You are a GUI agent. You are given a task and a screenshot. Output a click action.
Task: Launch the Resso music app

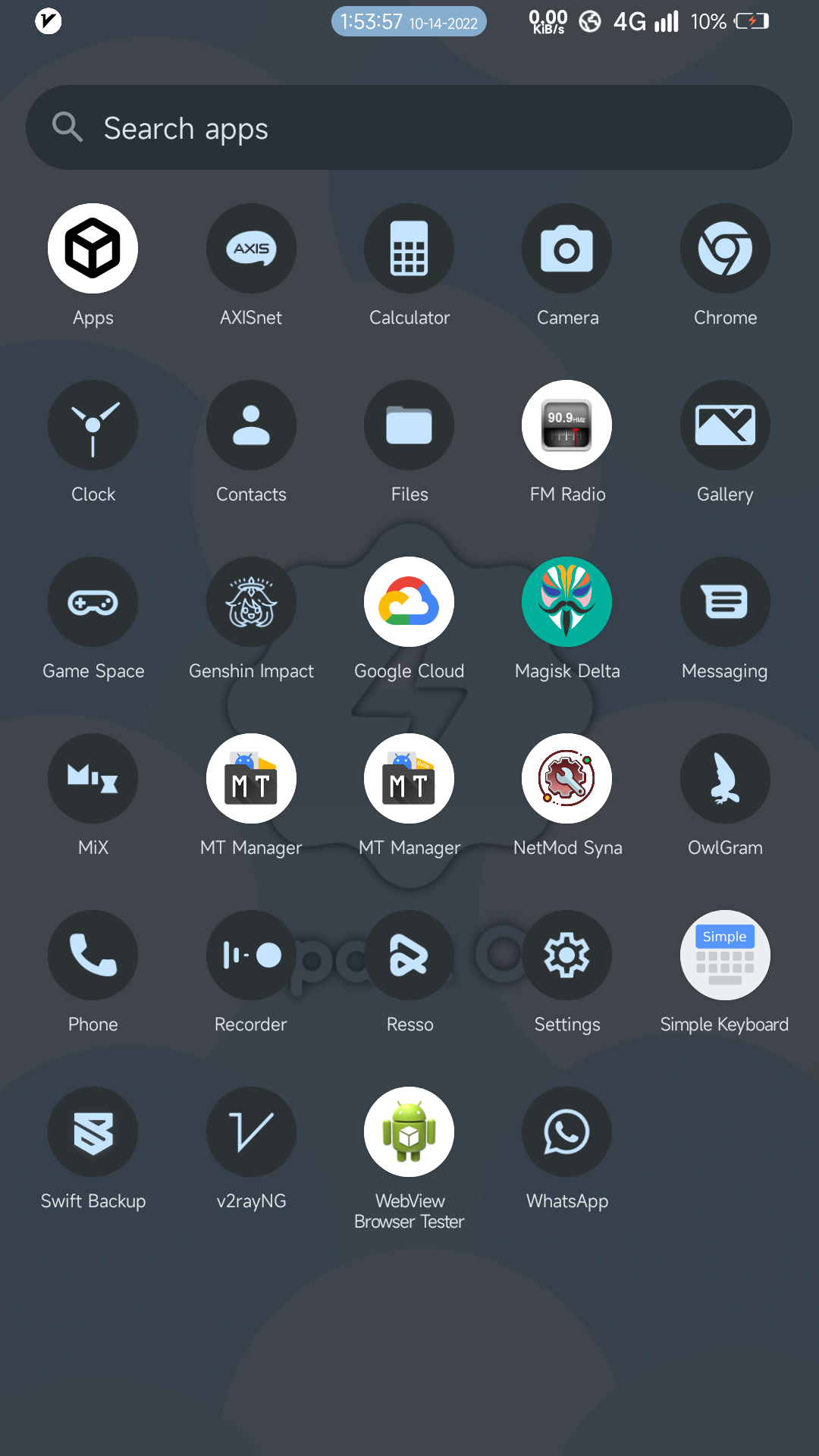(x=409, y=955)
